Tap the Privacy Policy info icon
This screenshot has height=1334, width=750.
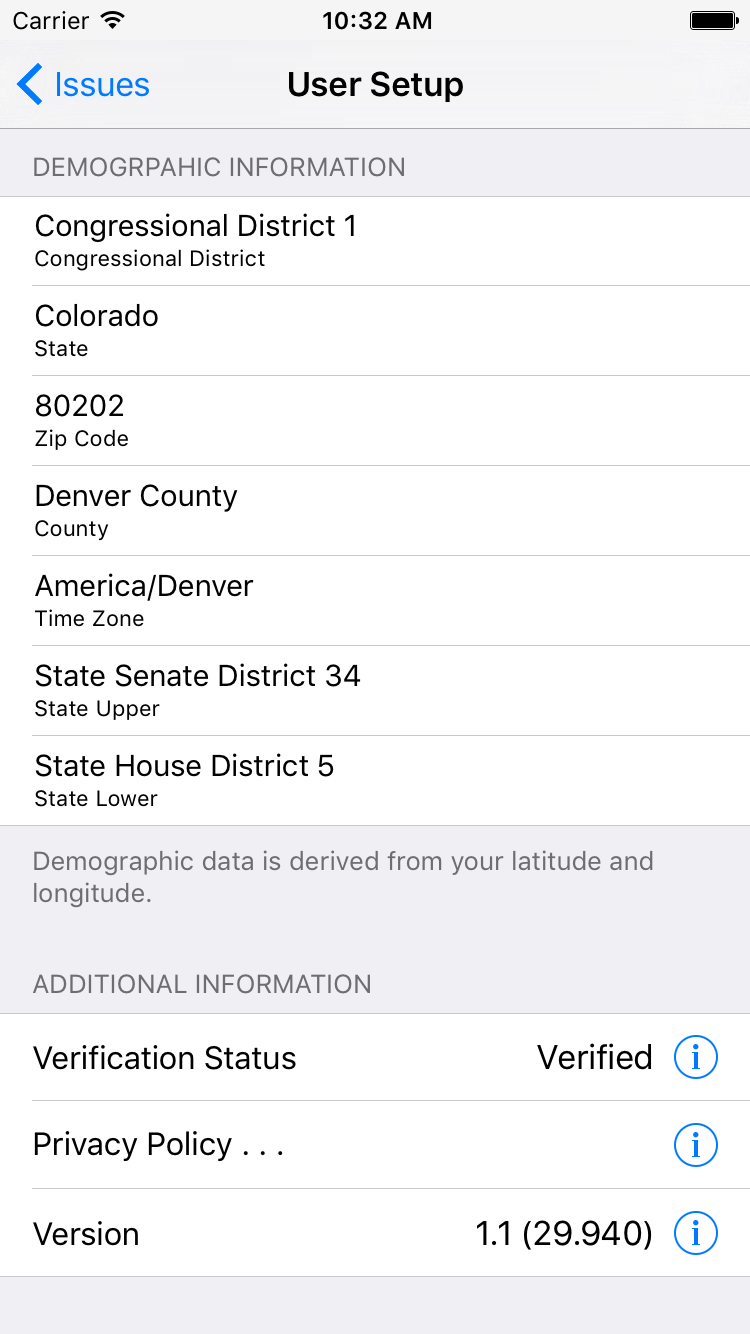click(x=696, y=1145)
